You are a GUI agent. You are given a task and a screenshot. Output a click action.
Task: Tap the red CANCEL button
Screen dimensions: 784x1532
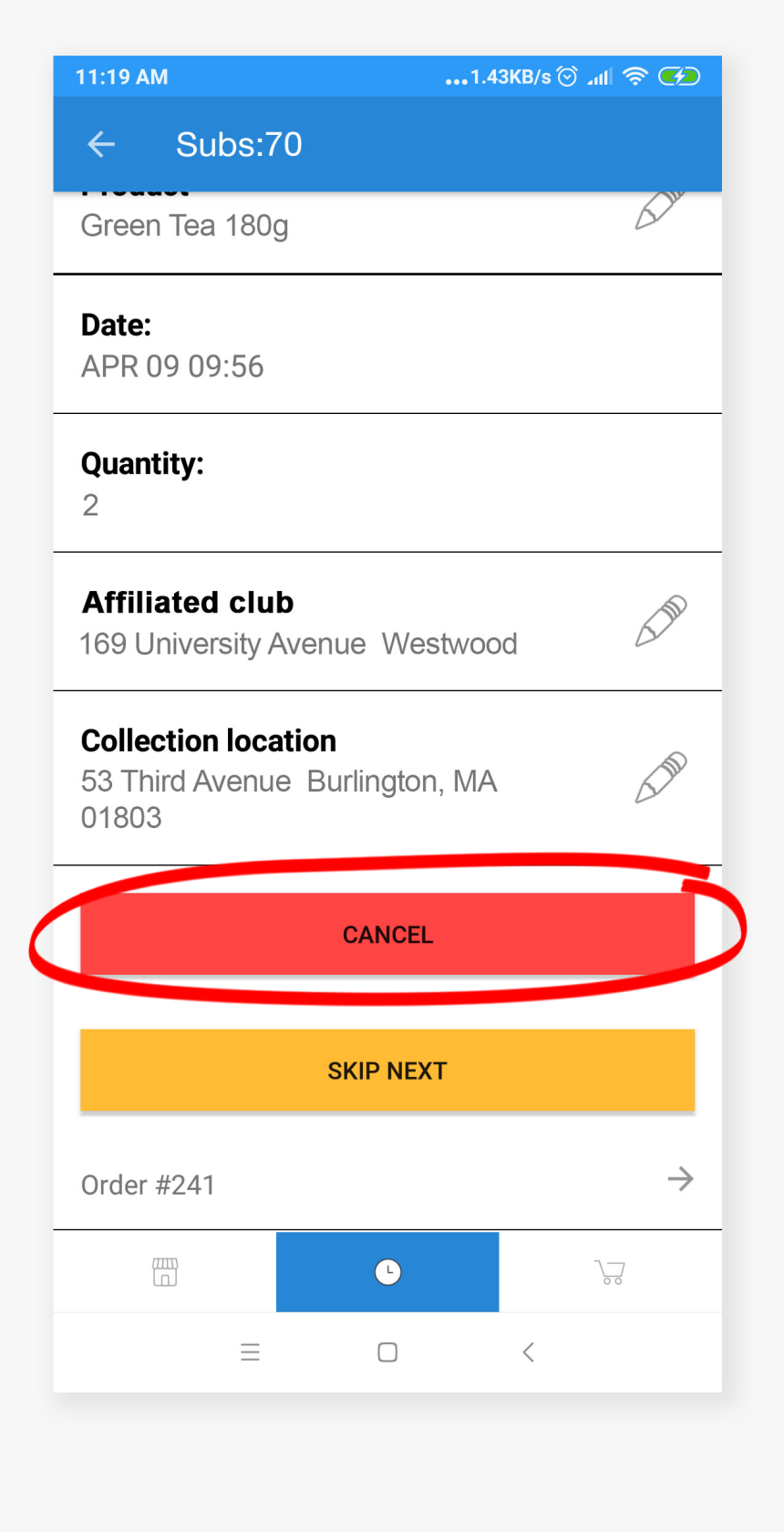[387, 934]
